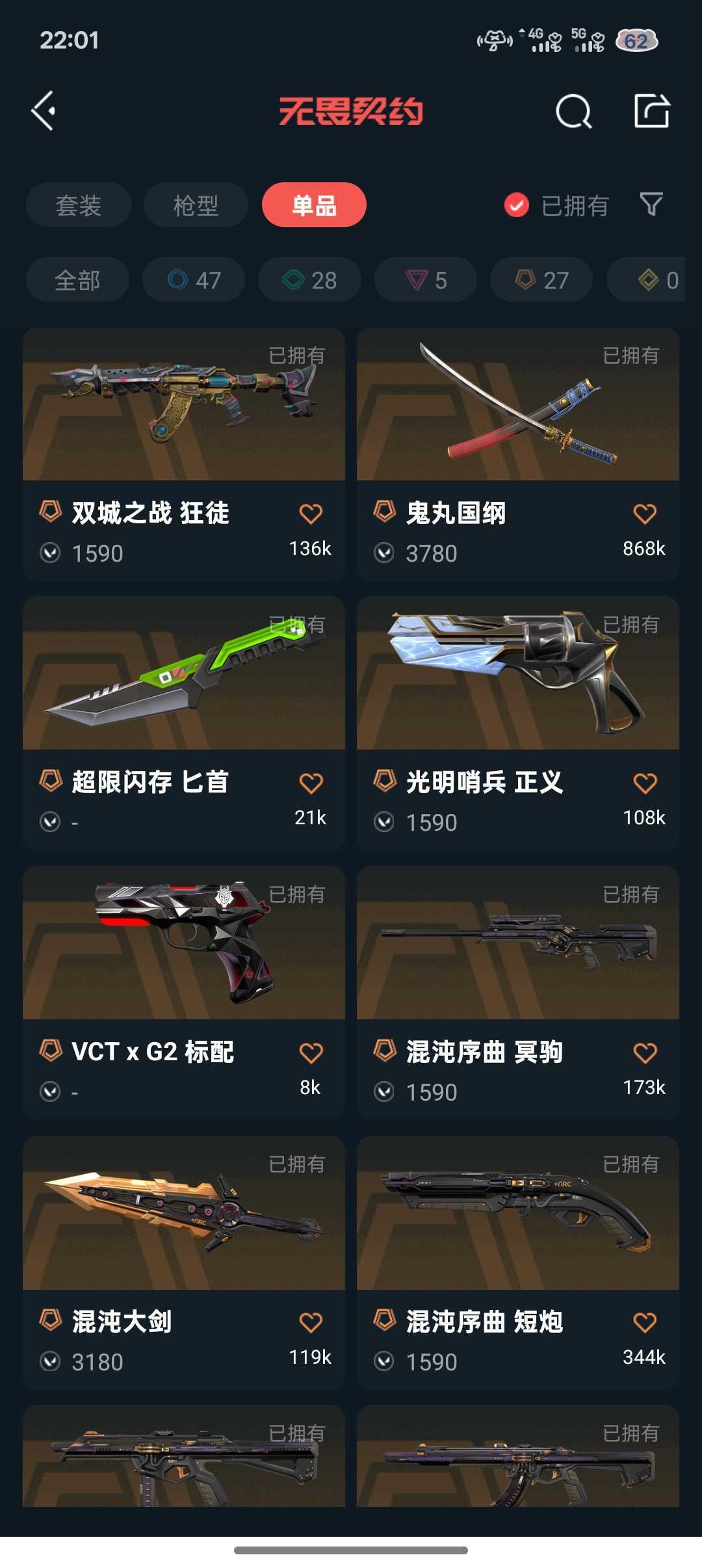The image size is (702, 1568).
Task: Open the search icon in the header
Action: pyautogui.click(x=573, y=111)
